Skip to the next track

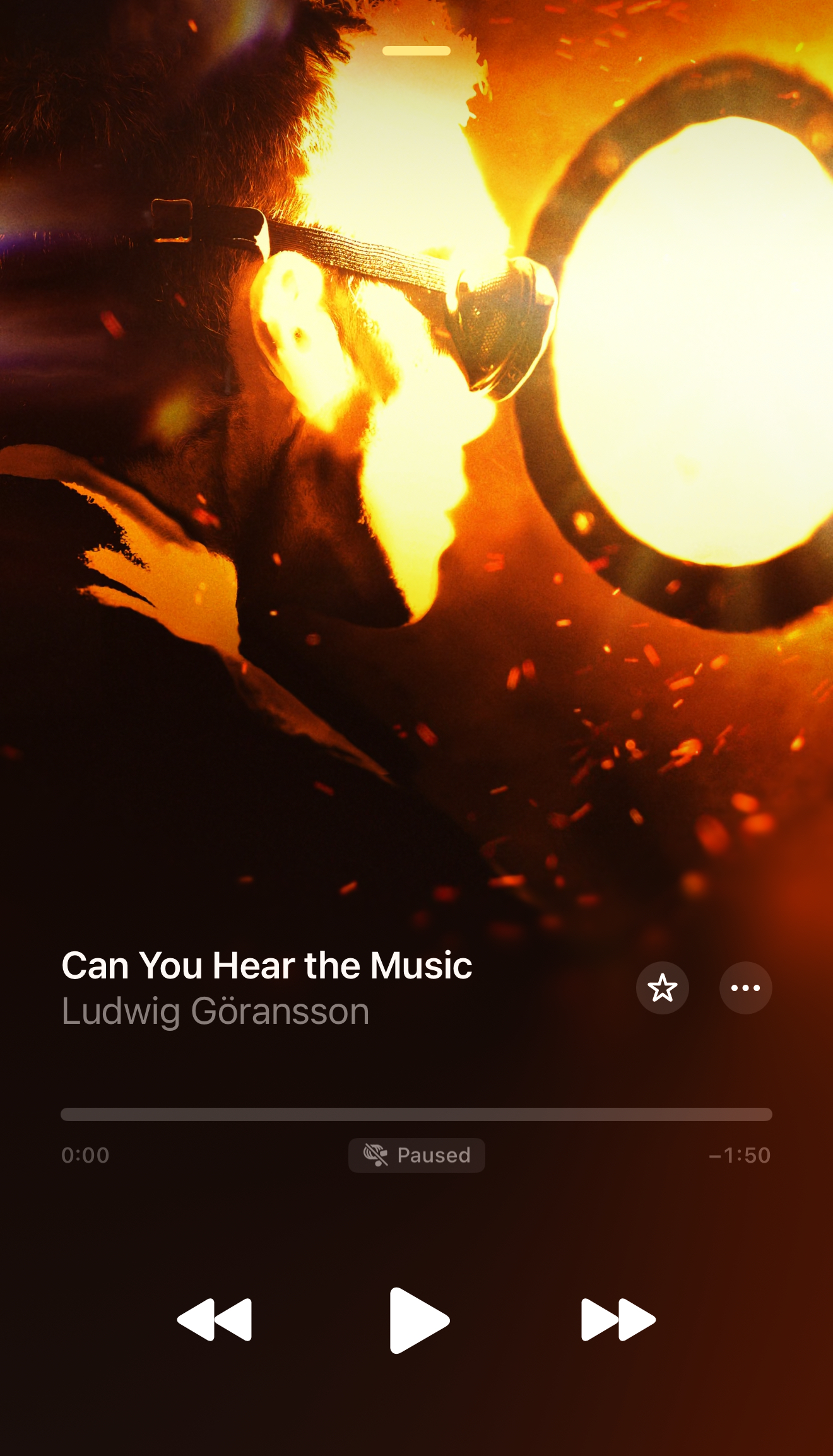(618, 1320)
